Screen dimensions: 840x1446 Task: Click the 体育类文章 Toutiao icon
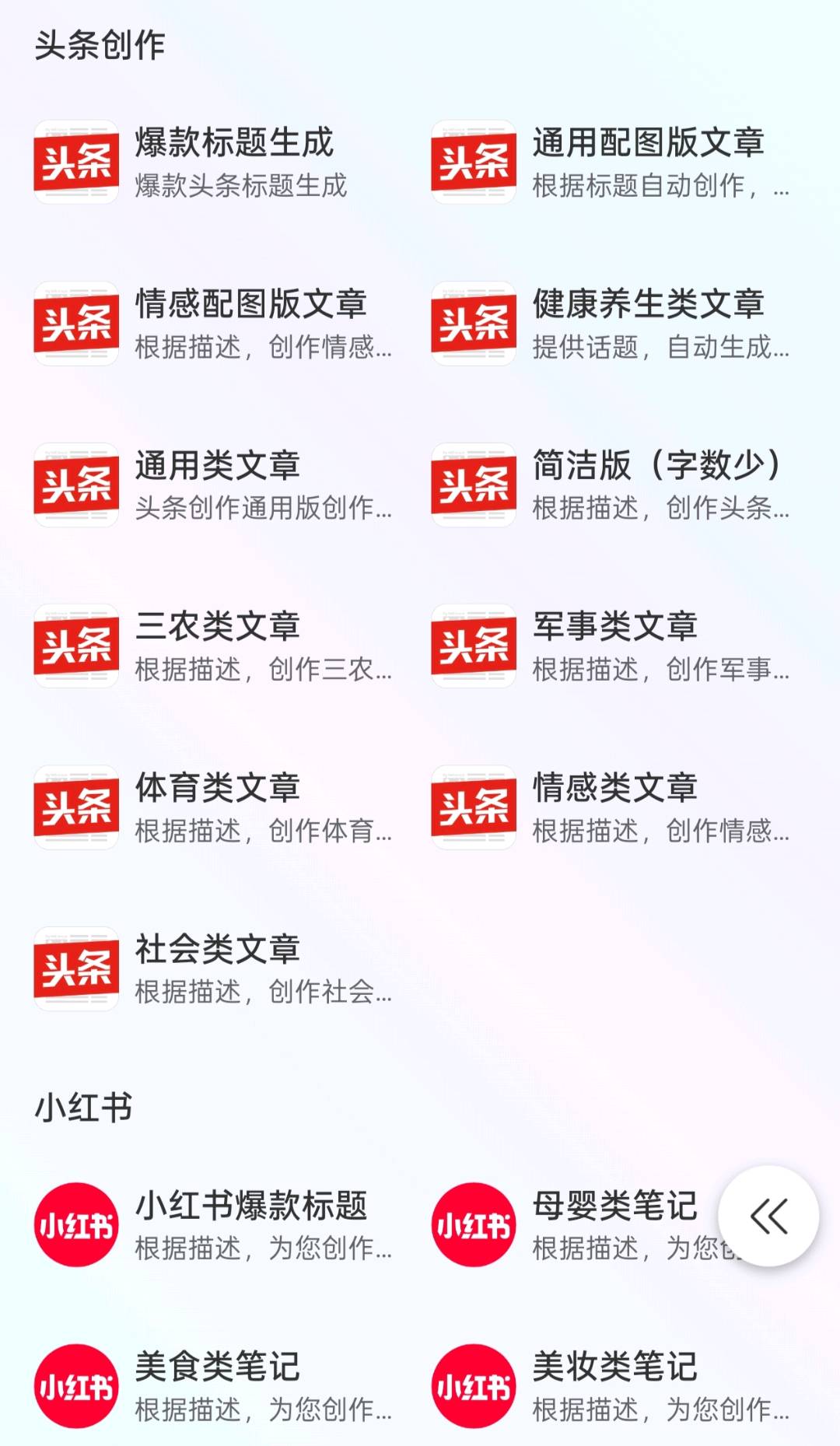[x=75, y=807]
